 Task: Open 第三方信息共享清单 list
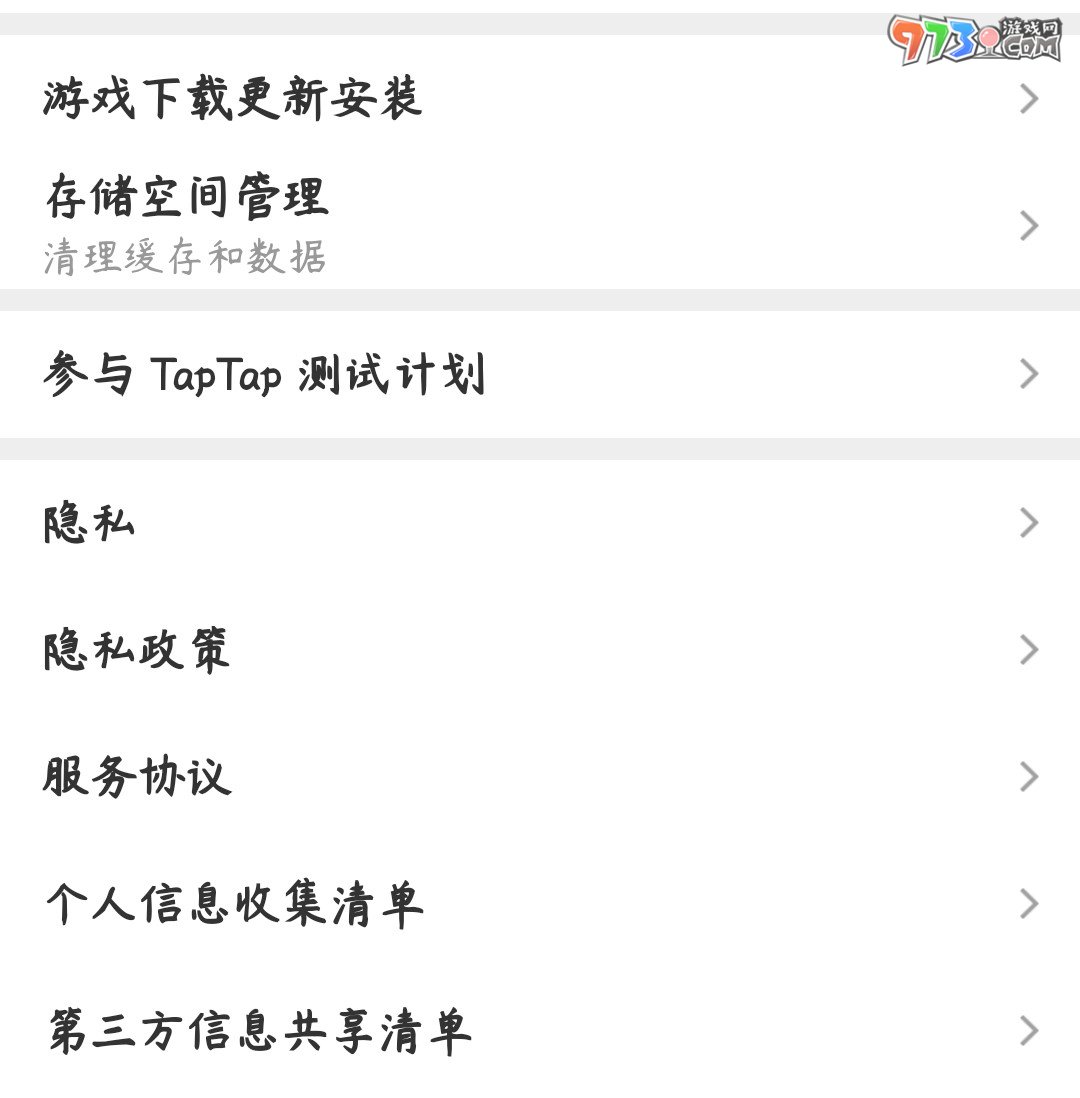point(258,1030)
